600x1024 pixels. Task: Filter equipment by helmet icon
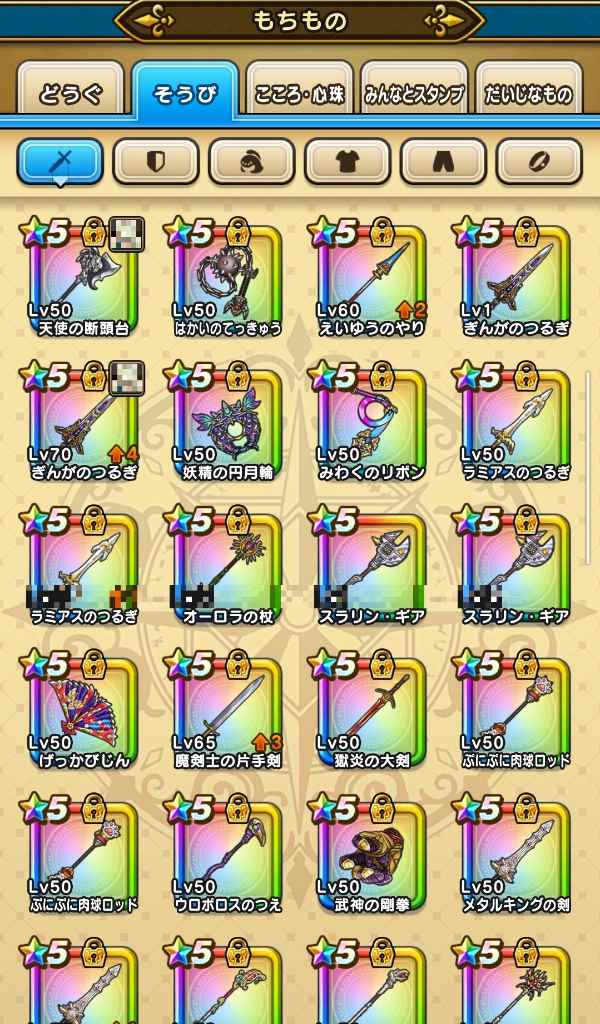pyautogui.click(x=251, y=161)
